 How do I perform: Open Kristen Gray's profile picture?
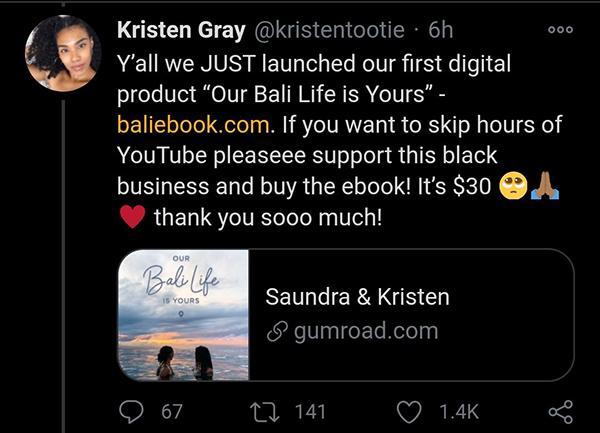point(61,52)
